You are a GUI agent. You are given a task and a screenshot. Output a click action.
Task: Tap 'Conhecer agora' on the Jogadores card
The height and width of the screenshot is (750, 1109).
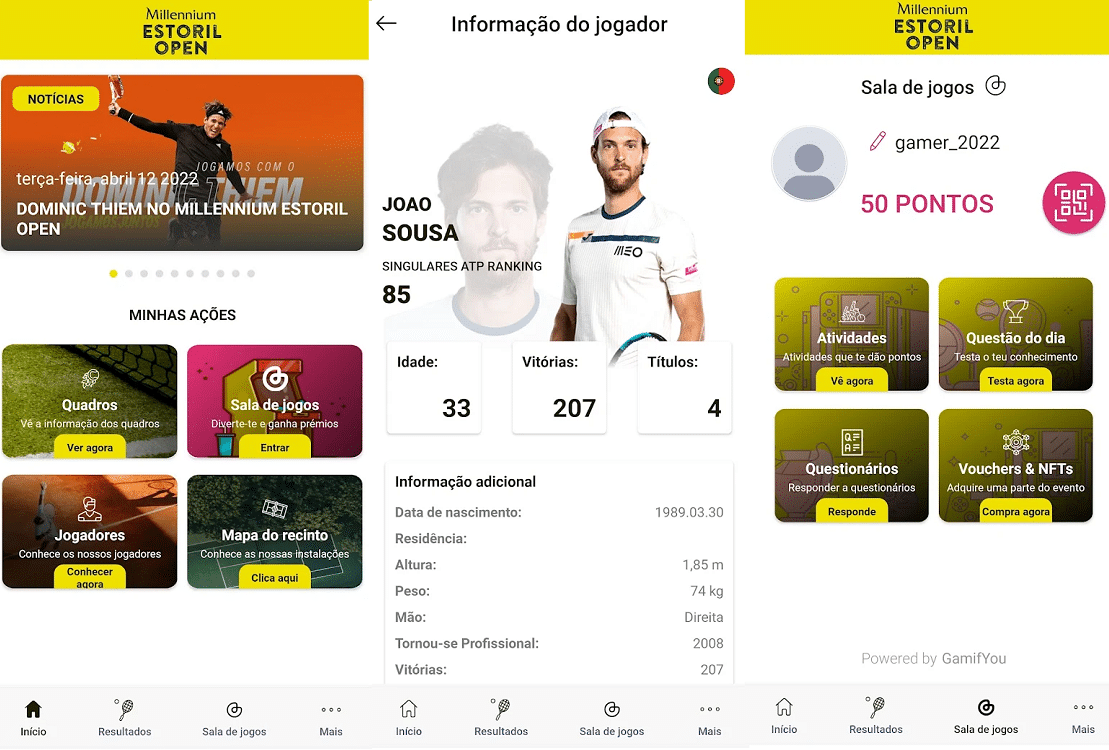click(x=90, y=577)
